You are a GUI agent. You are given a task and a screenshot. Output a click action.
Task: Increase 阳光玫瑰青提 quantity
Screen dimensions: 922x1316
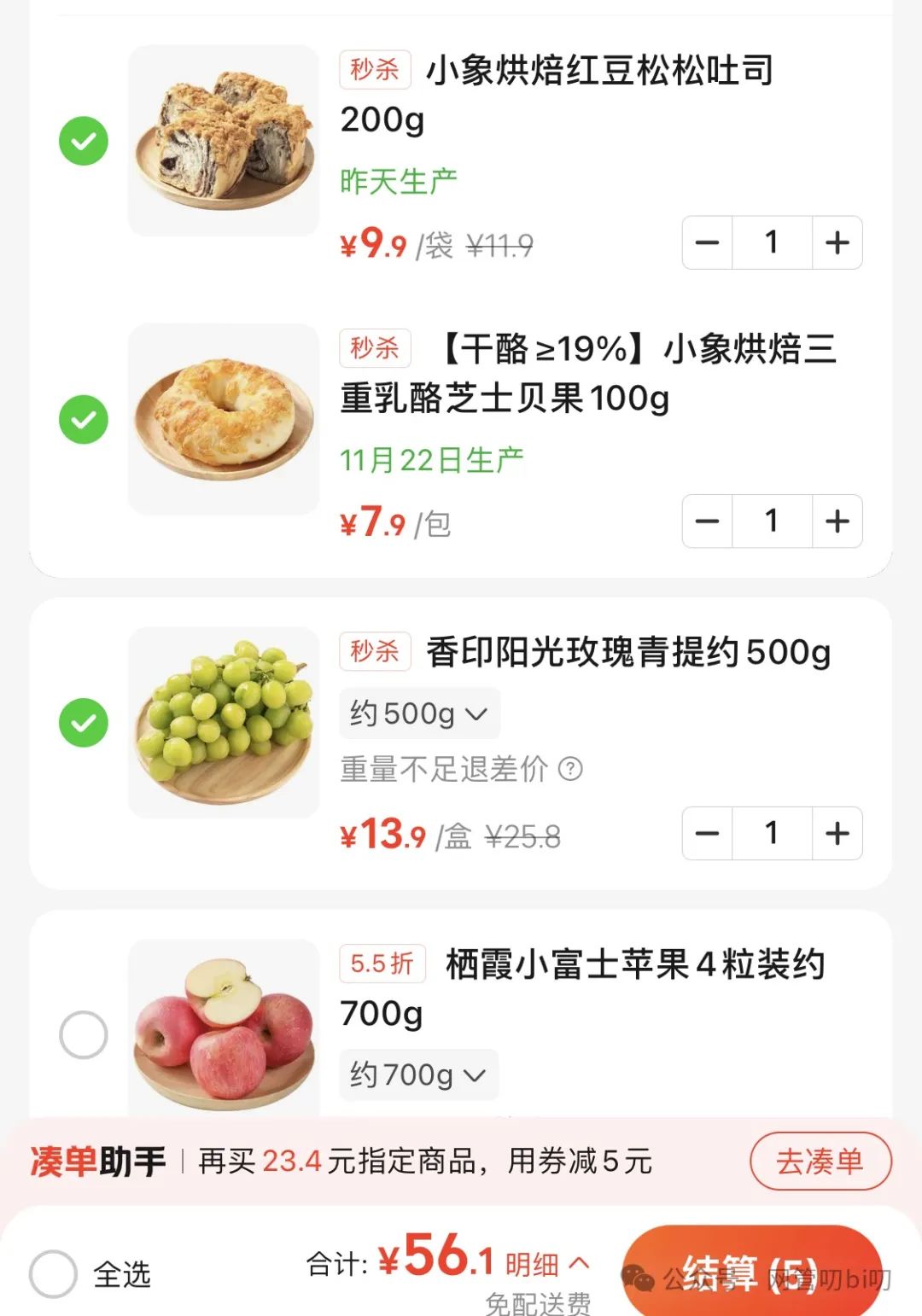click(837, 833)
